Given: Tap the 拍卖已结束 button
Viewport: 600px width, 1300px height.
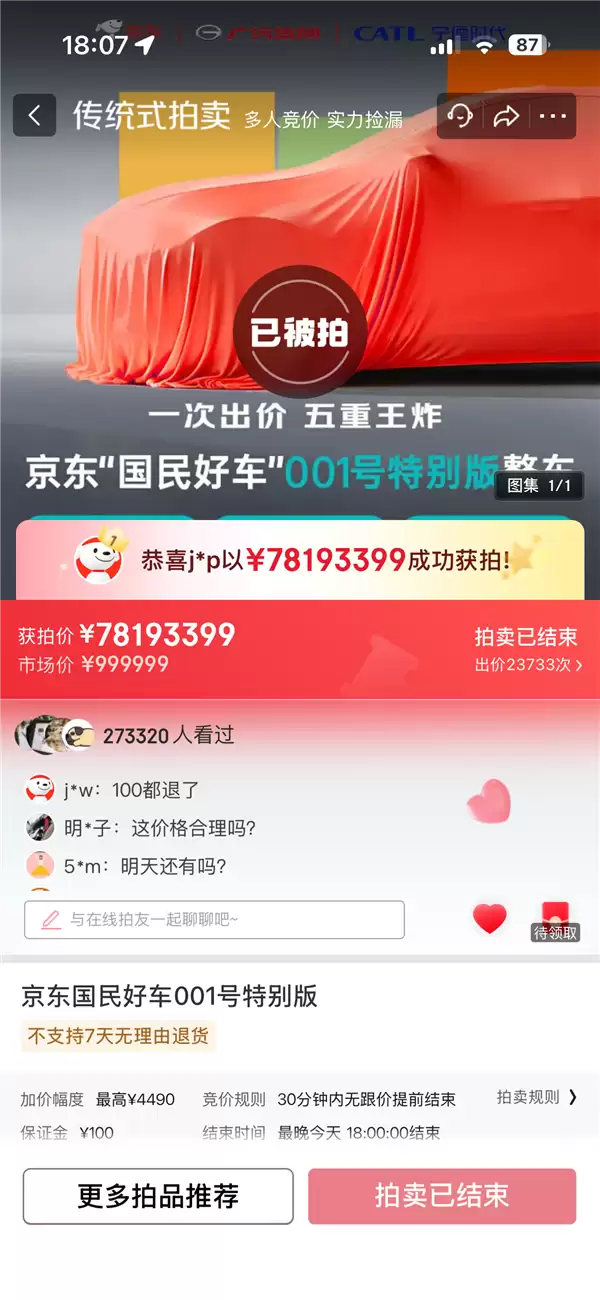Looking at the screenshot, I should [442, 1196].
